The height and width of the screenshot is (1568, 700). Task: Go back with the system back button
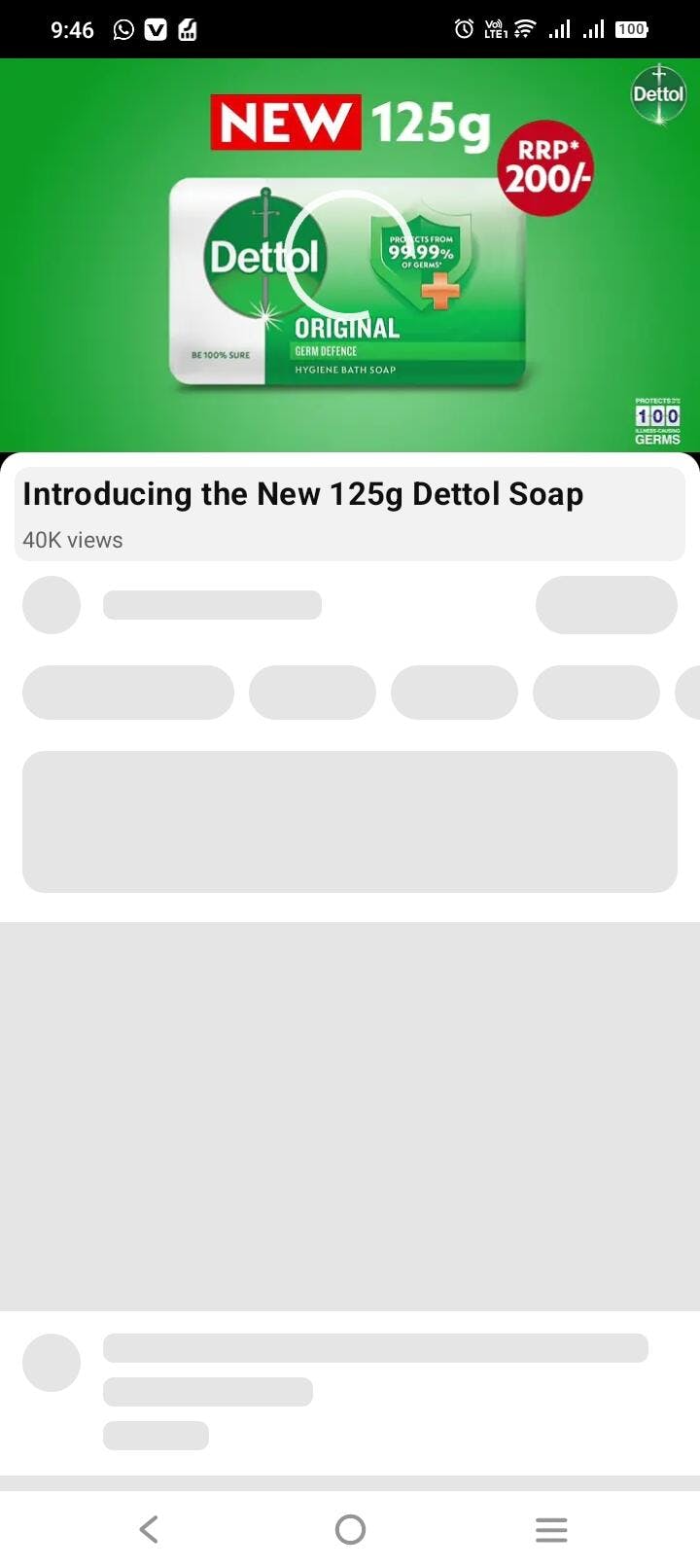[149, 1529]
